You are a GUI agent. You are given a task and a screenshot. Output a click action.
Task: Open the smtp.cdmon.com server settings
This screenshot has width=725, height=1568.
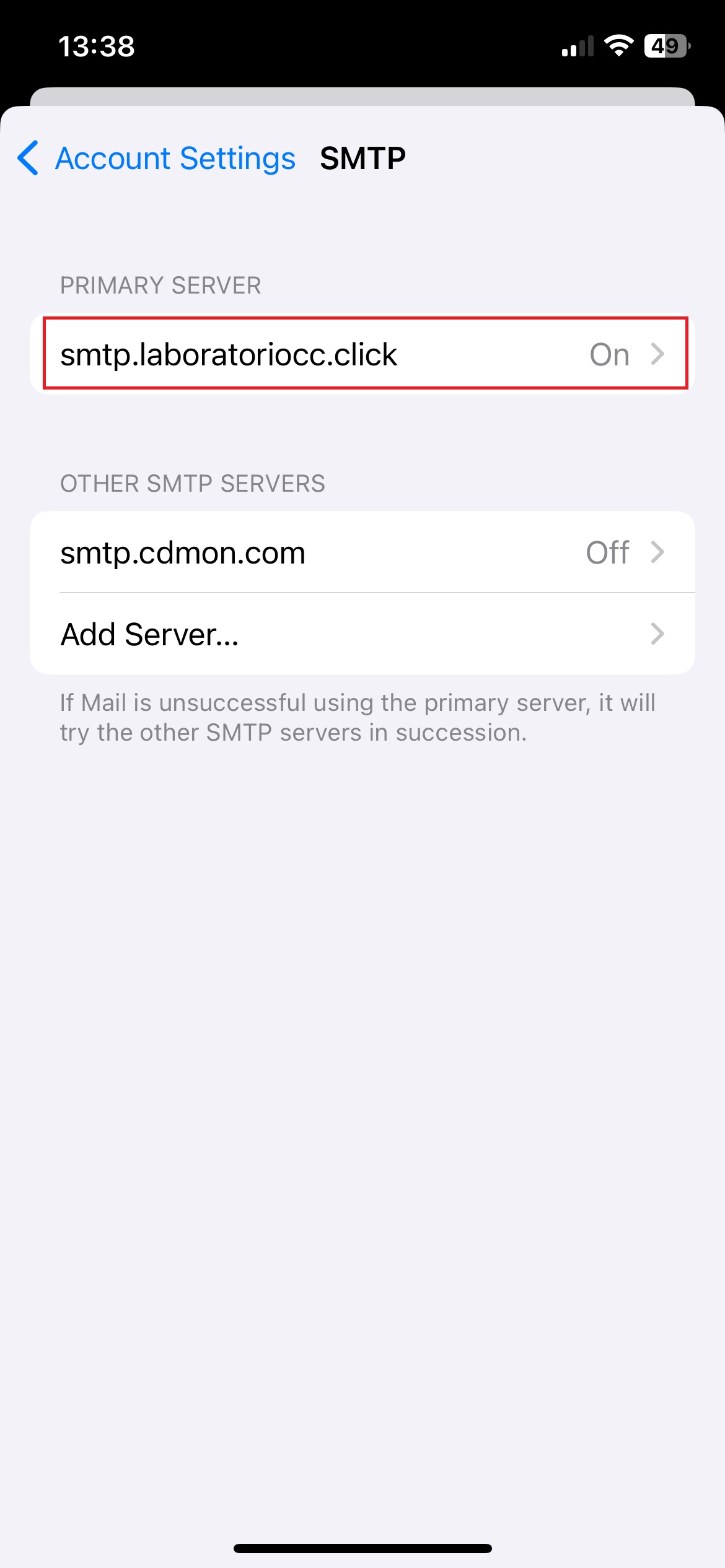click(362, 552)
